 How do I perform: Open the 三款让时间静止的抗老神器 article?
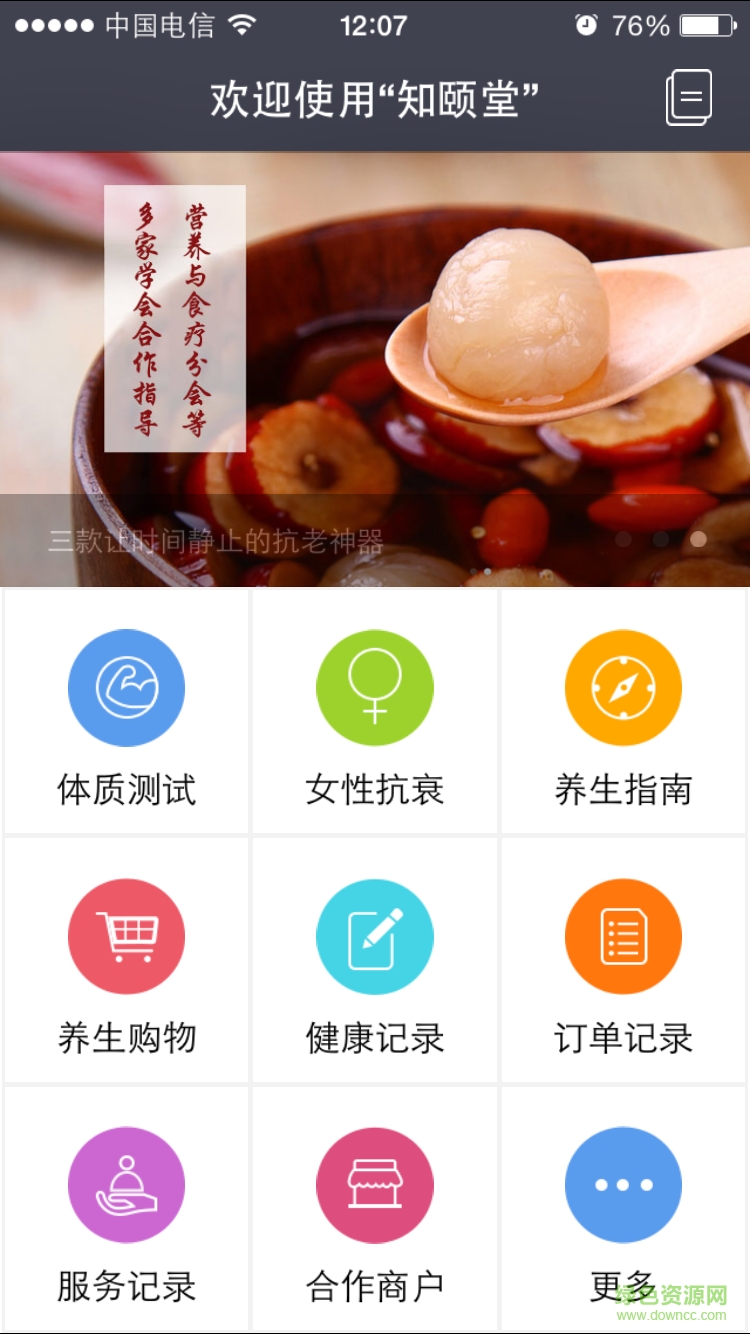(x=216, y=538)
